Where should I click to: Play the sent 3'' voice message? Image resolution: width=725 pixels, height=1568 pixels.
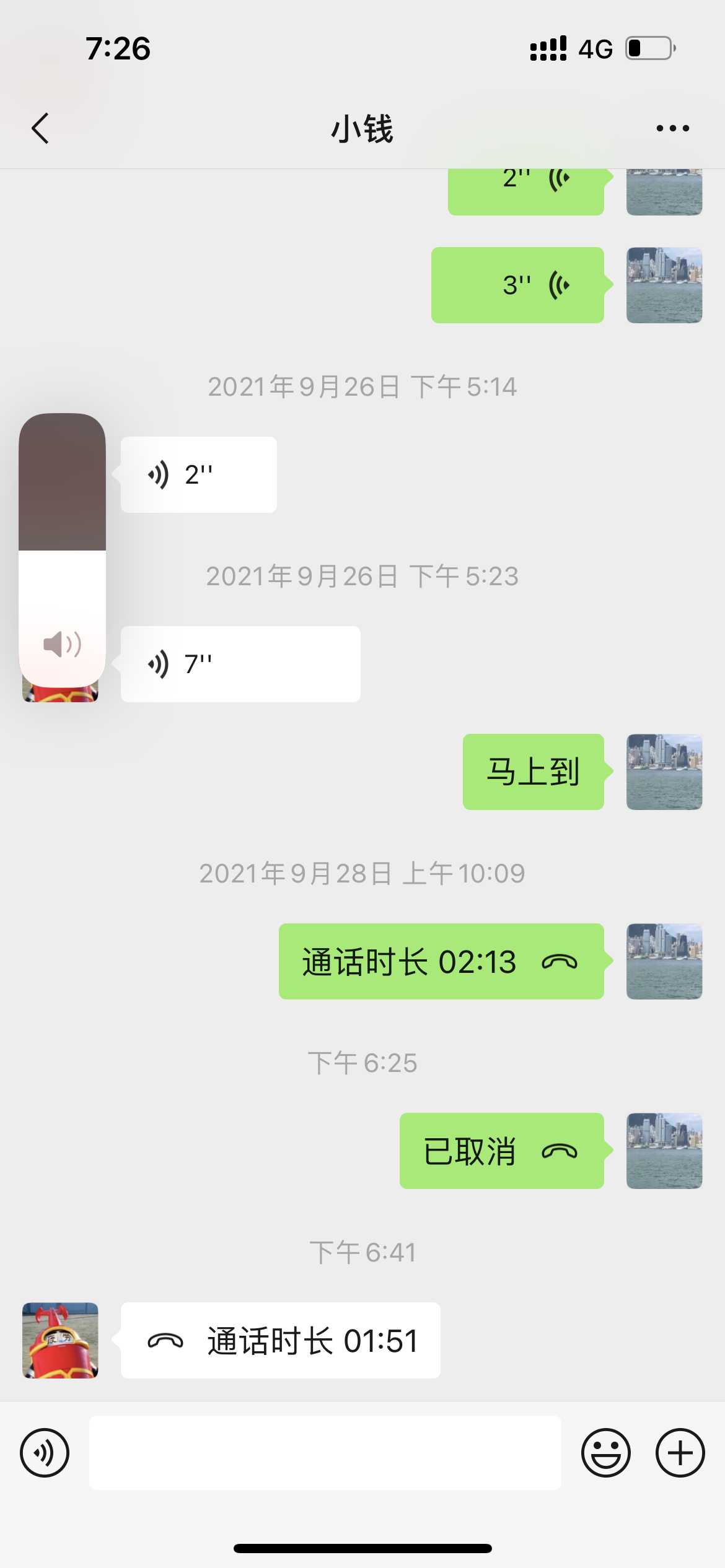point(517,285)
